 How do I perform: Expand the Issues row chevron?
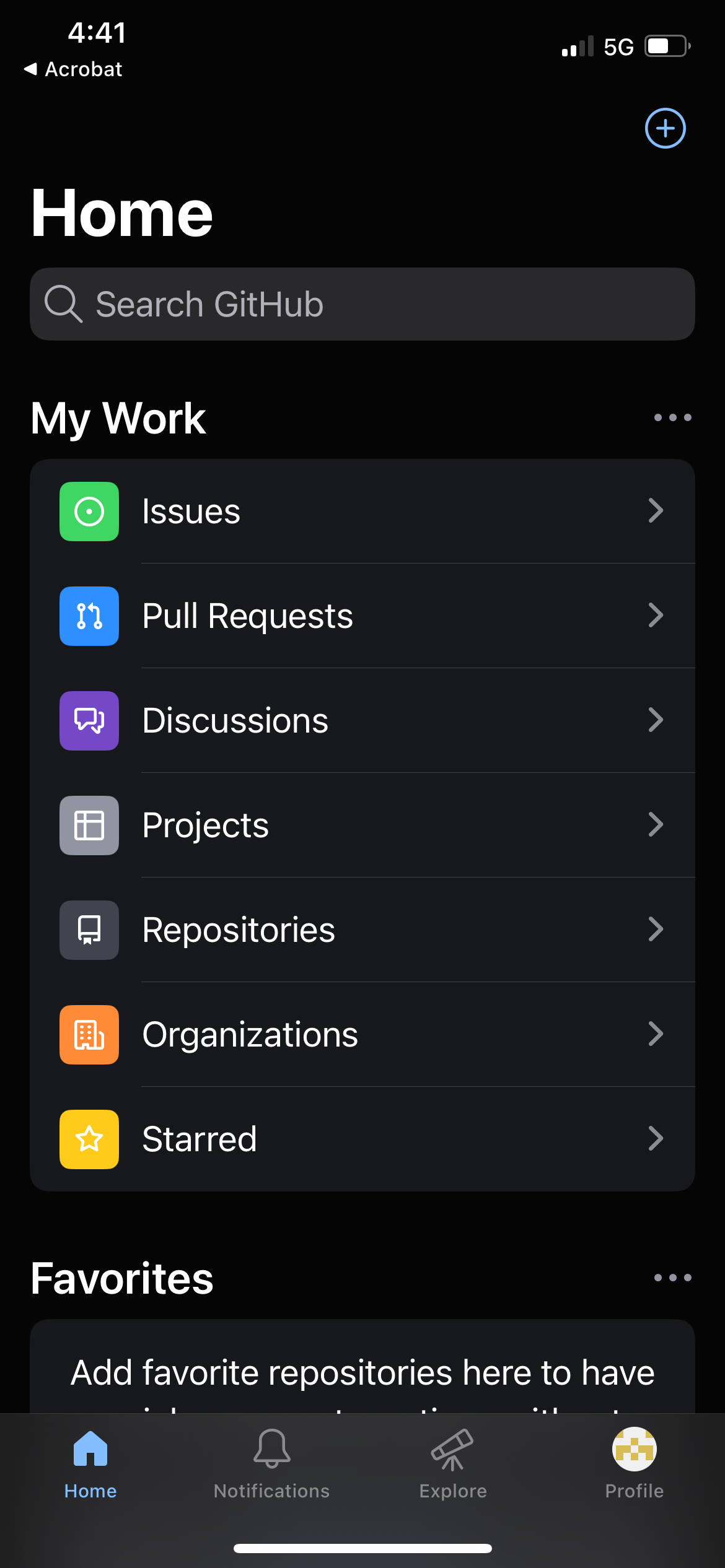[x=656, y=511]
